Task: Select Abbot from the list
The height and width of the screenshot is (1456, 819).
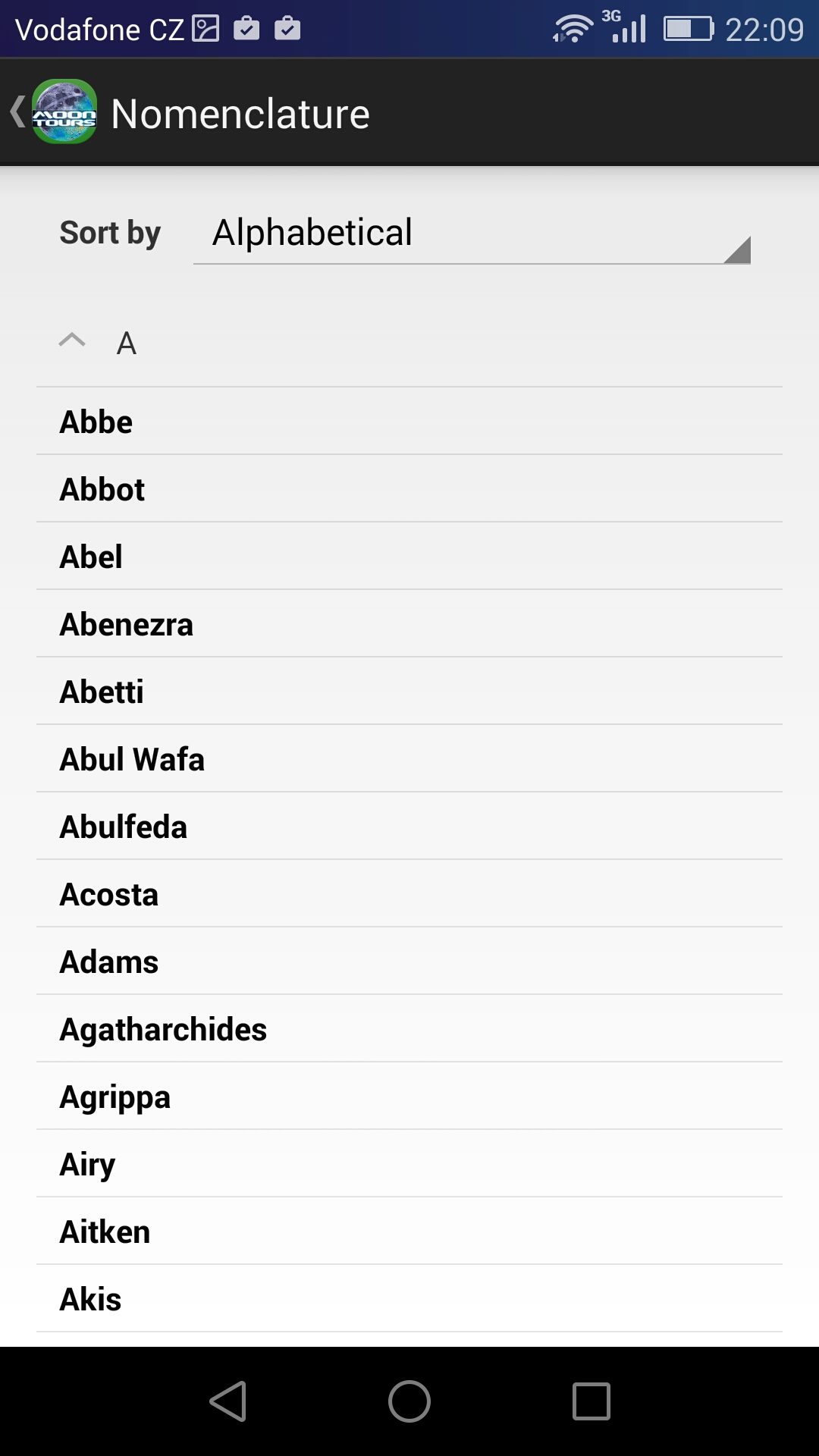Action: [x=409, y=489]
